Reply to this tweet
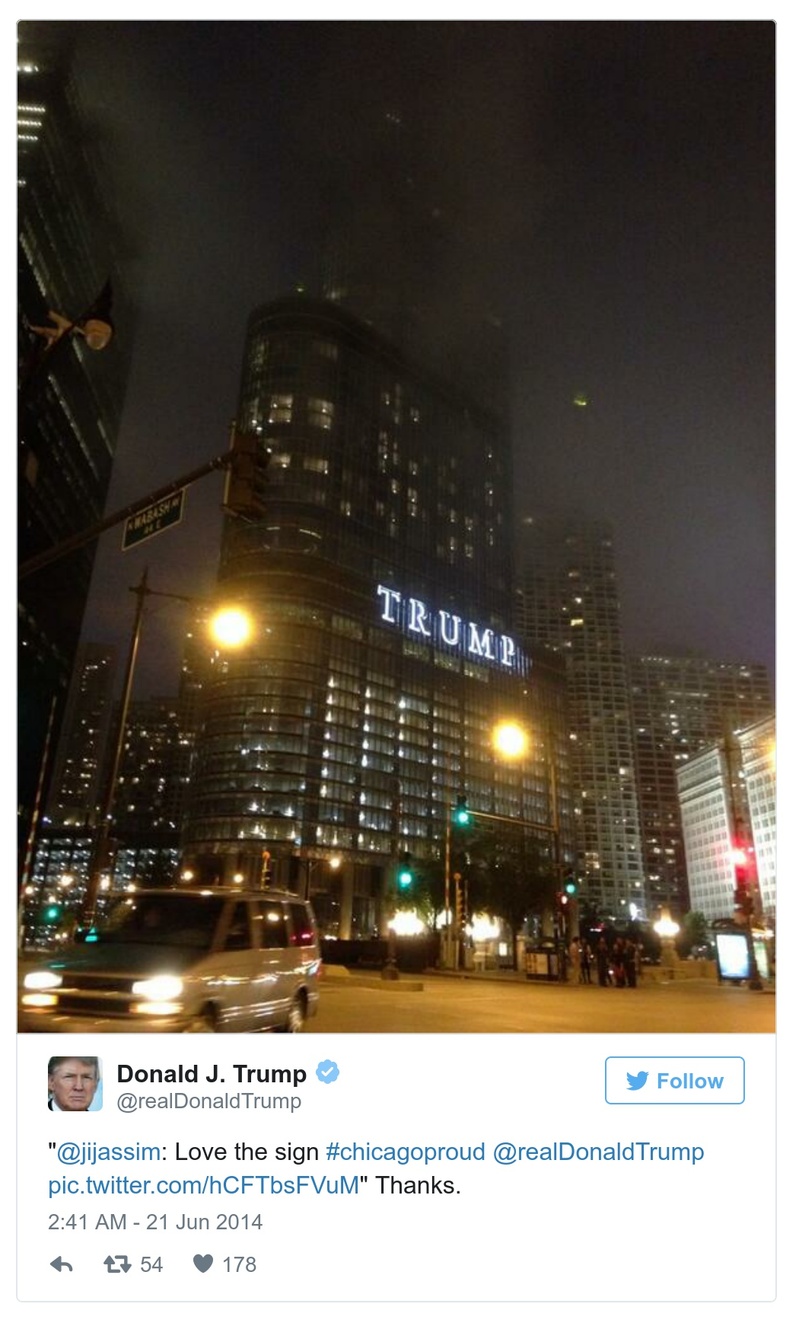The height and width of the screenshot is (1323, 799). coord(61,1264)
